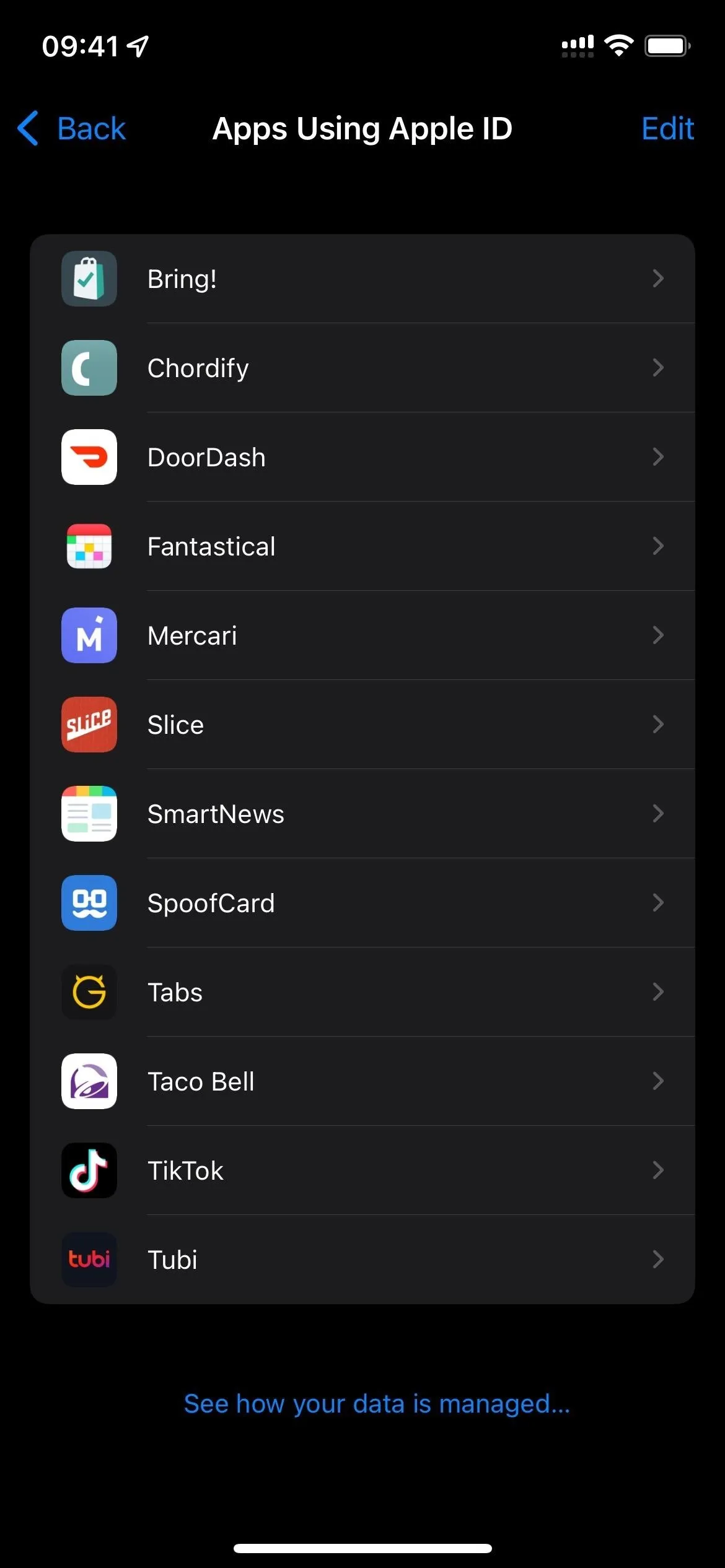Open the Bring! app entry
The image size is (725, 1568).
362,279
